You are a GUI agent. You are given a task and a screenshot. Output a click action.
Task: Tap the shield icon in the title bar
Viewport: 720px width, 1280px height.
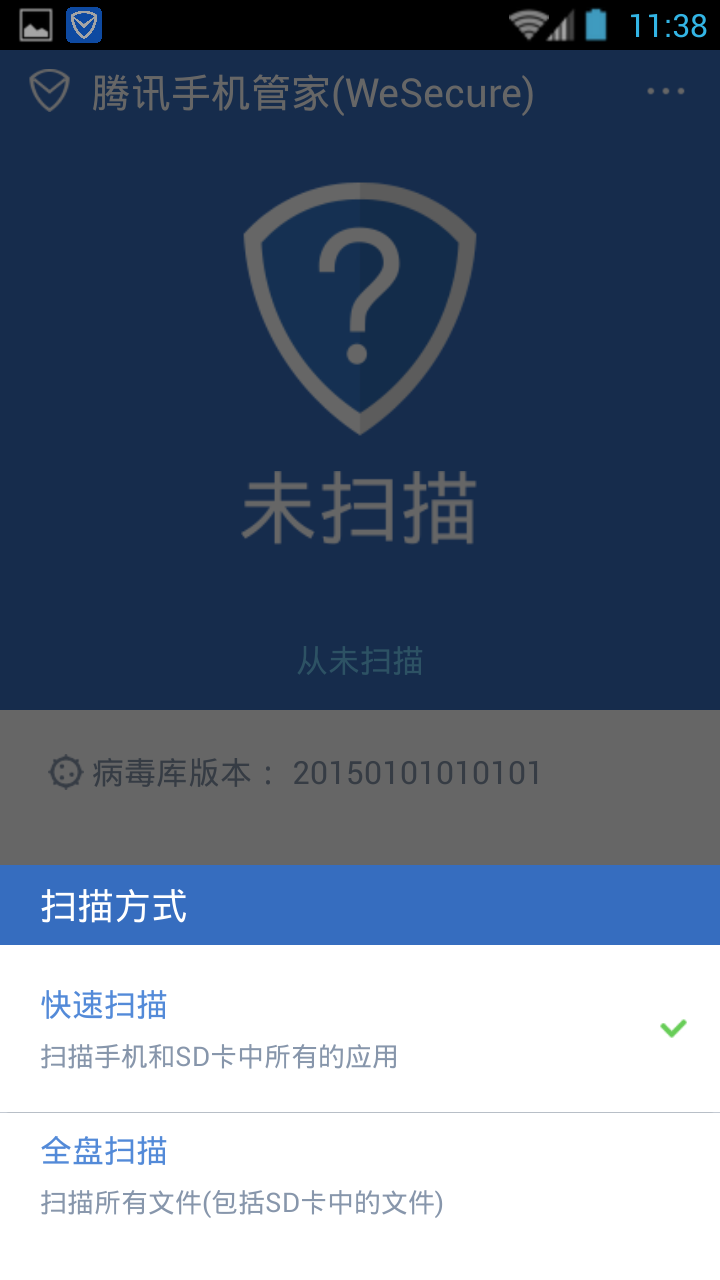(x=47, y=91)
